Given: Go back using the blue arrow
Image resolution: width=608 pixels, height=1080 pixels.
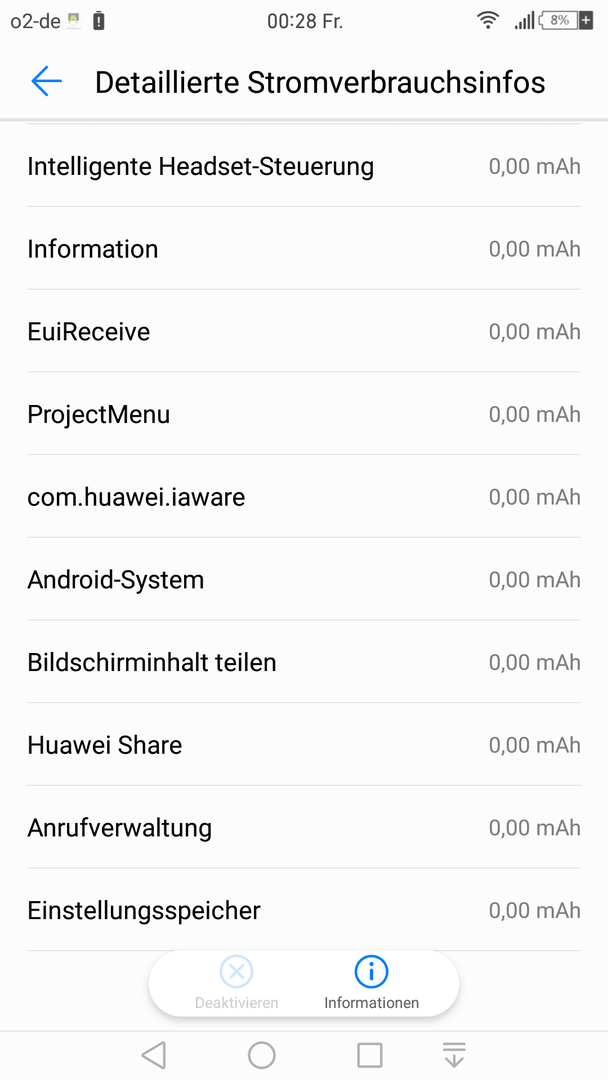Looking at the screenshot, I should coord(47,82).
